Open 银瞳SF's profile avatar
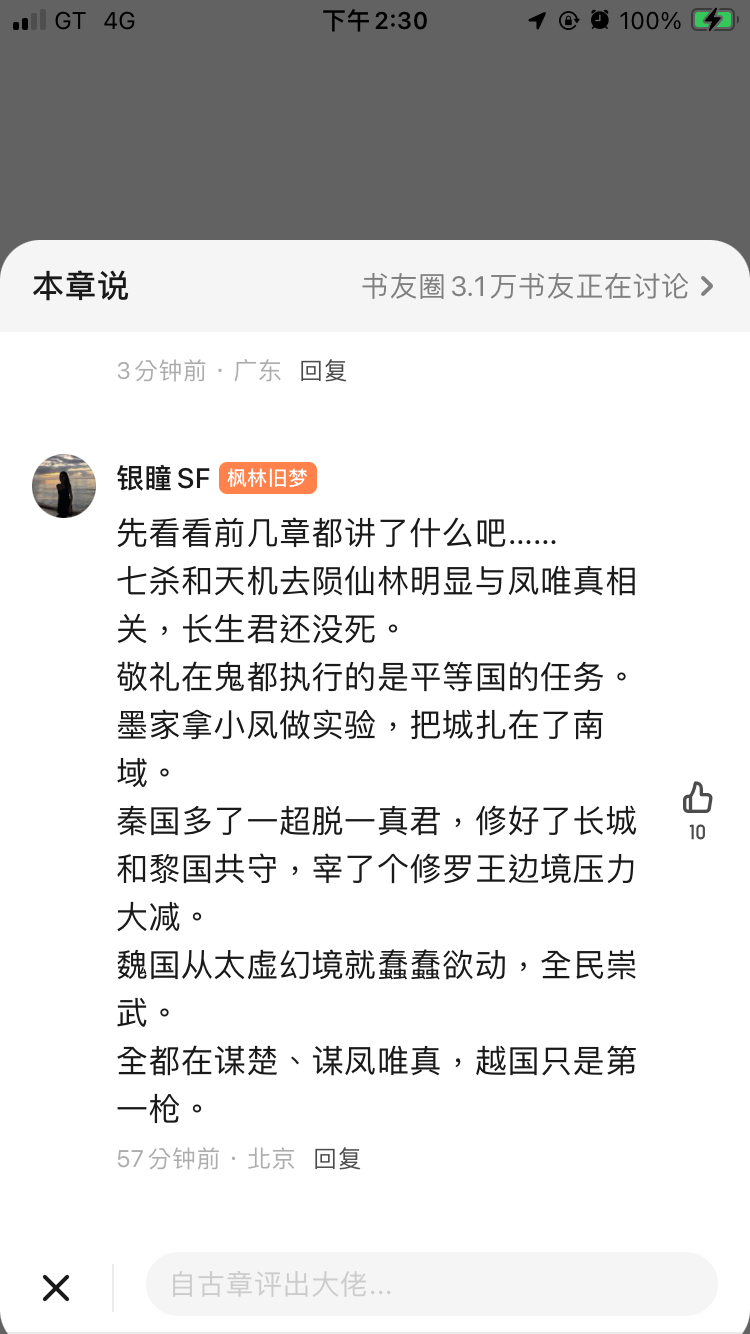750x1334 pixels. click(64, 486)
